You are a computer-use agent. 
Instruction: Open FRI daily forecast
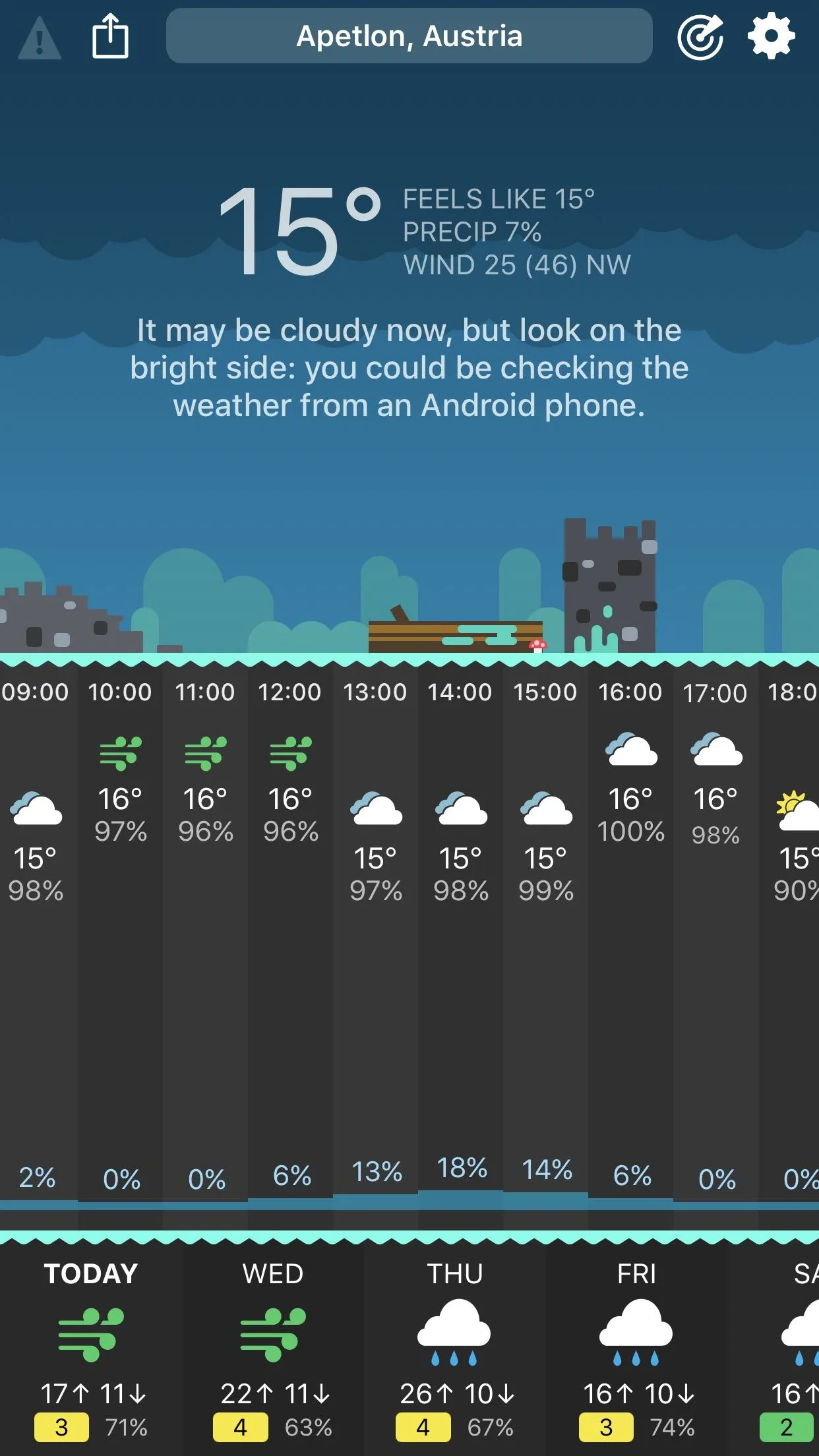636,1345
